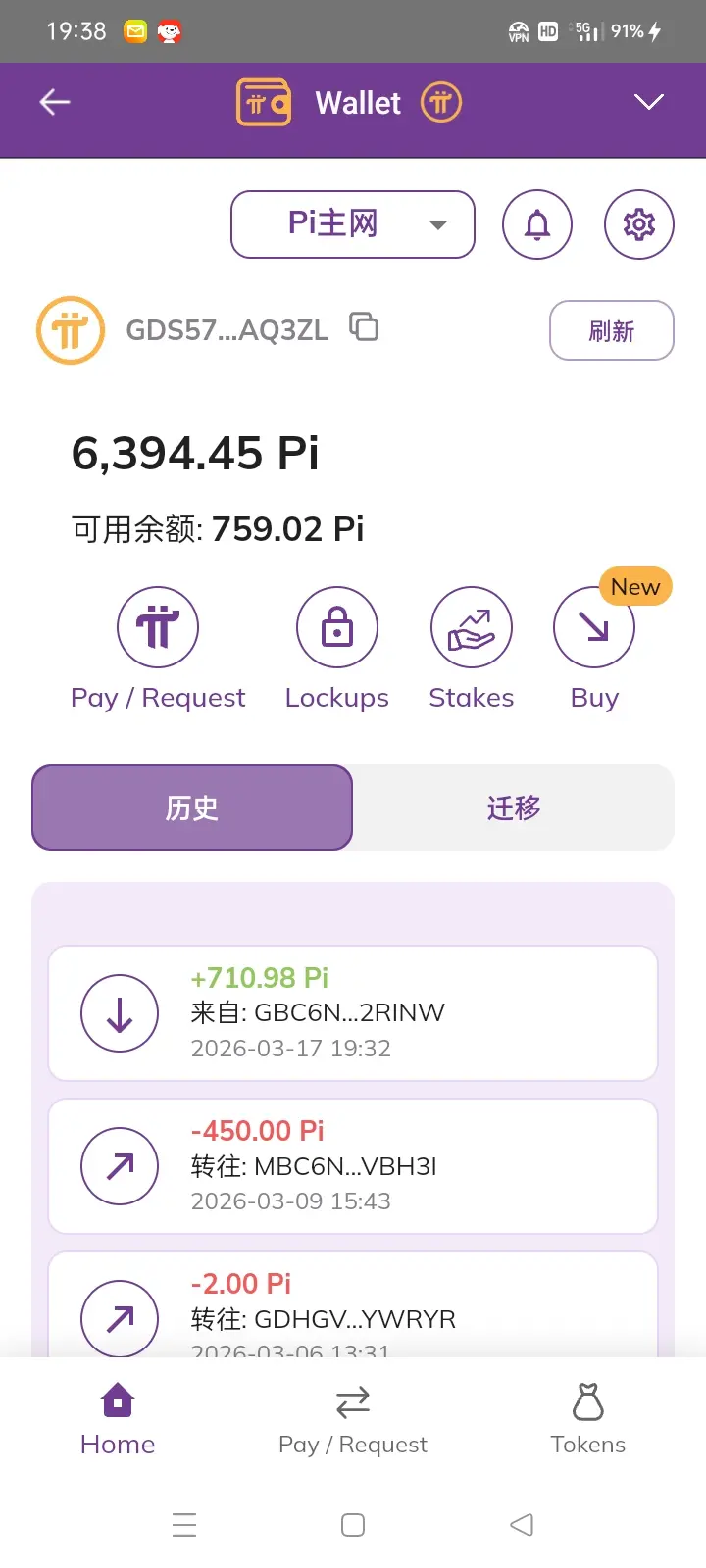Open the Buy option
Screen dimensions: 706x1568
pyautogui.click(x=594, y=627)
